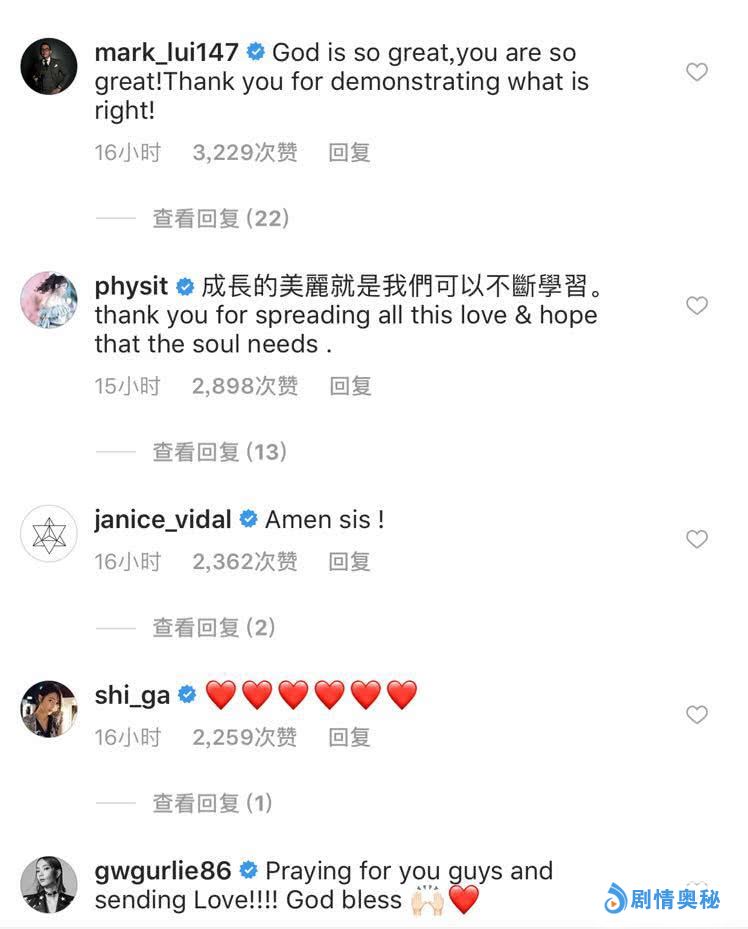
Task: Open physit's profile picture
Action: point(49,299)
